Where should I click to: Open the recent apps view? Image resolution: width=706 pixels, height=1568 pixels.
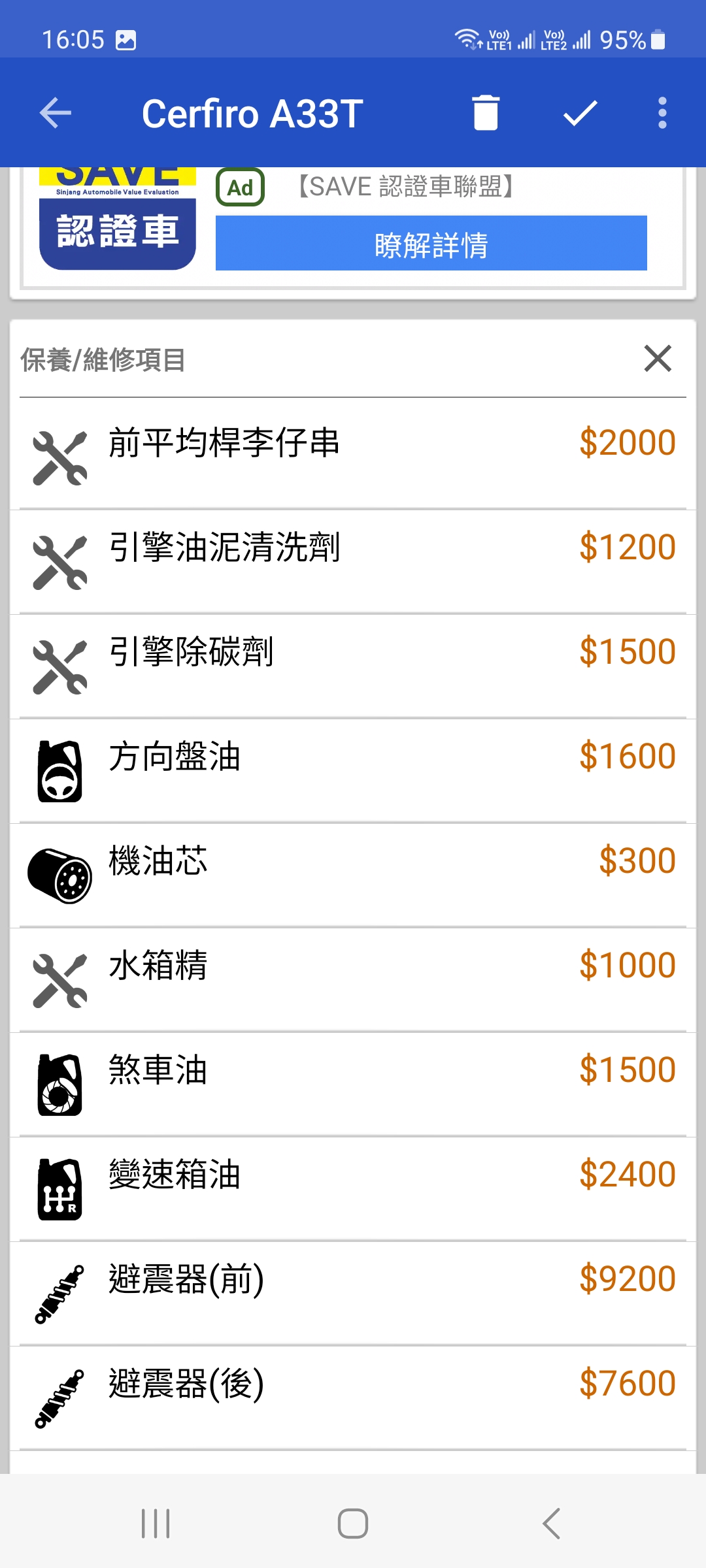click(x=156, y=1524)
